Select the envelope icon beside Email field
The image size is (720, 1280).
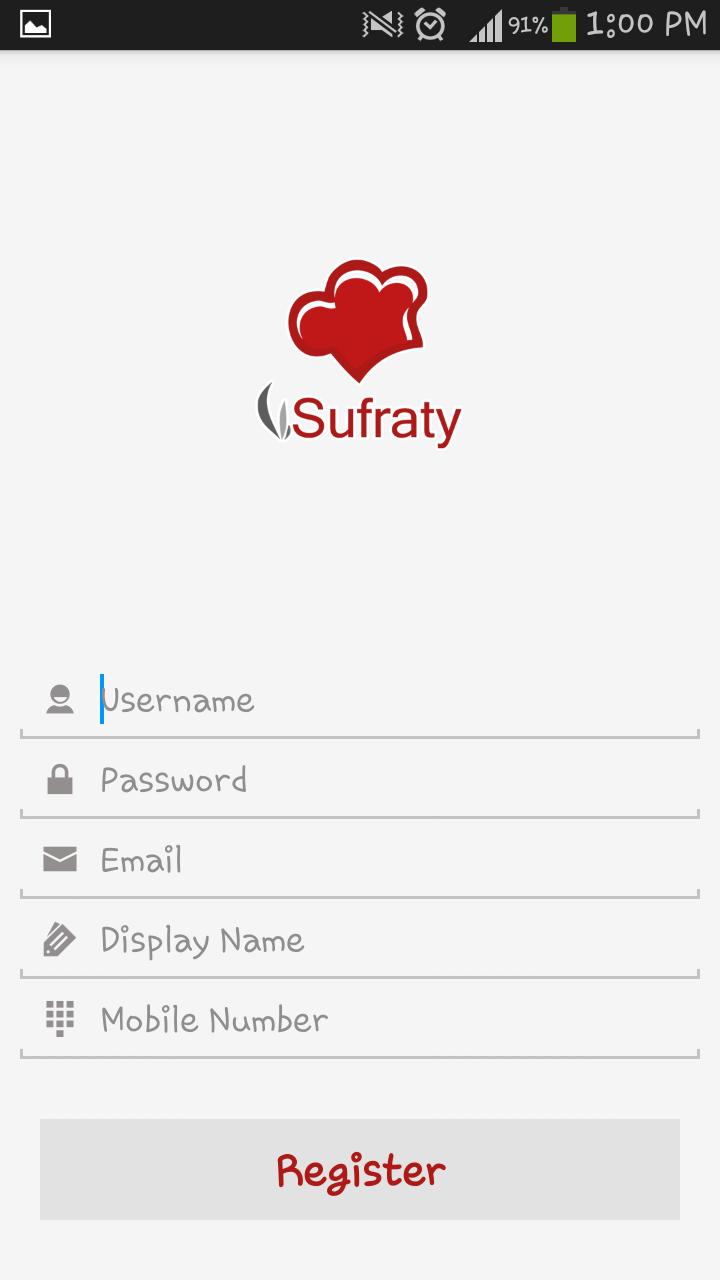point(60,858)
